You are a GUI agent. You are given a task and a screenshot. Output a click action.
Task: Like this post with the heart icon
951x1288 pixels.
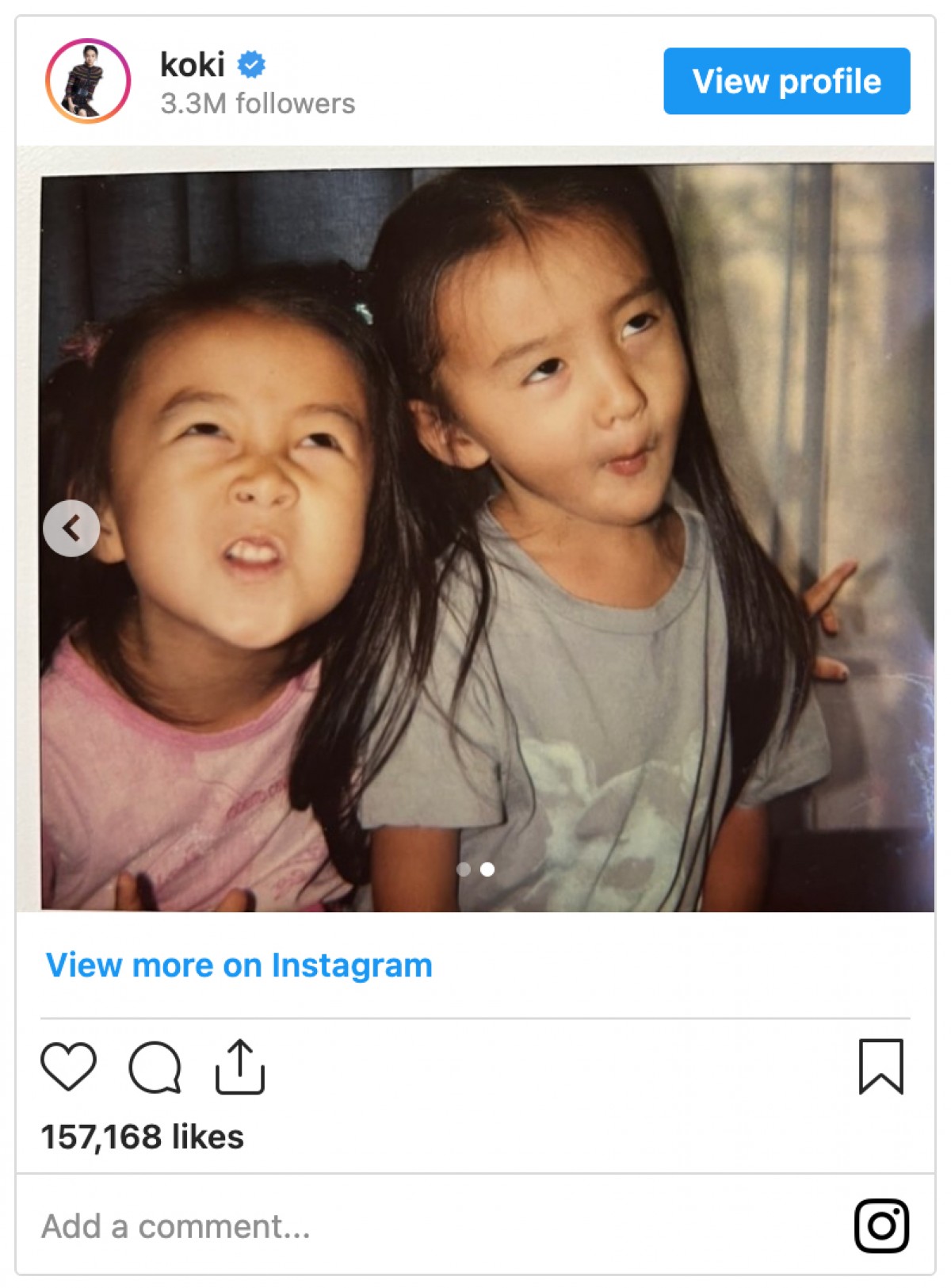click(x=68, y=1067)
